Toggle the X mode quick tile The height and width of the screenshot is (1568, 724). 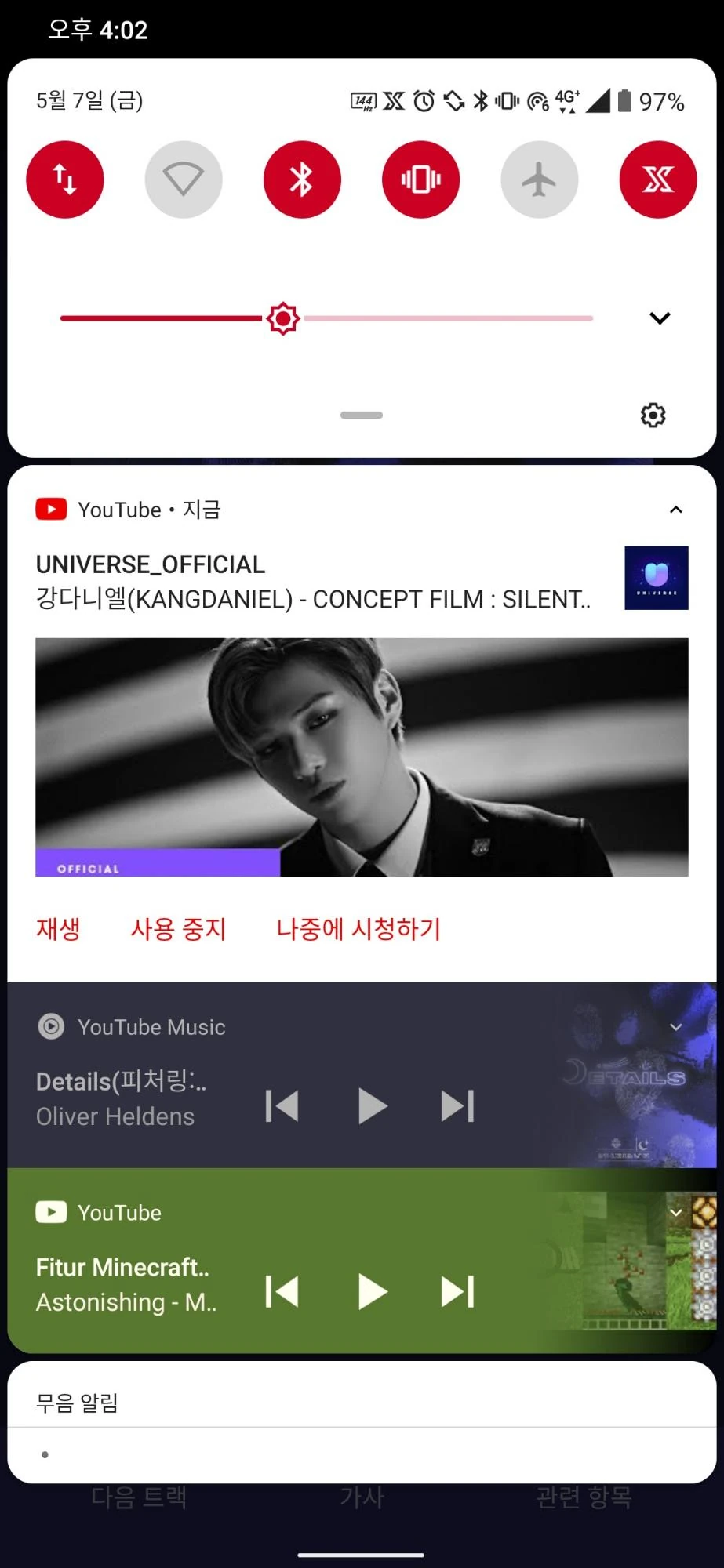click(657, 180)
